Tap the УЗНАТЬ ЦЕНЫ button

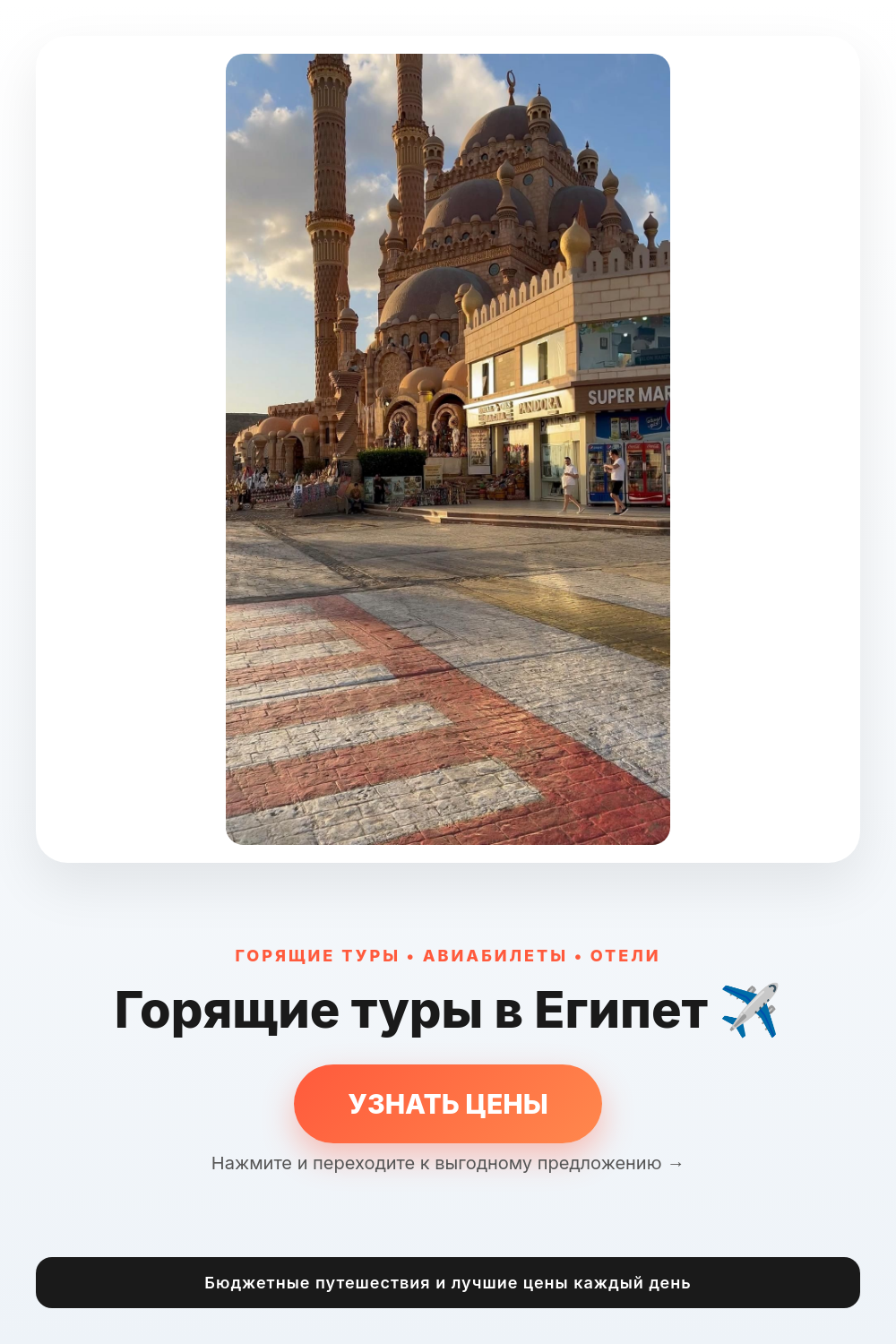[x=448, y=1103]
